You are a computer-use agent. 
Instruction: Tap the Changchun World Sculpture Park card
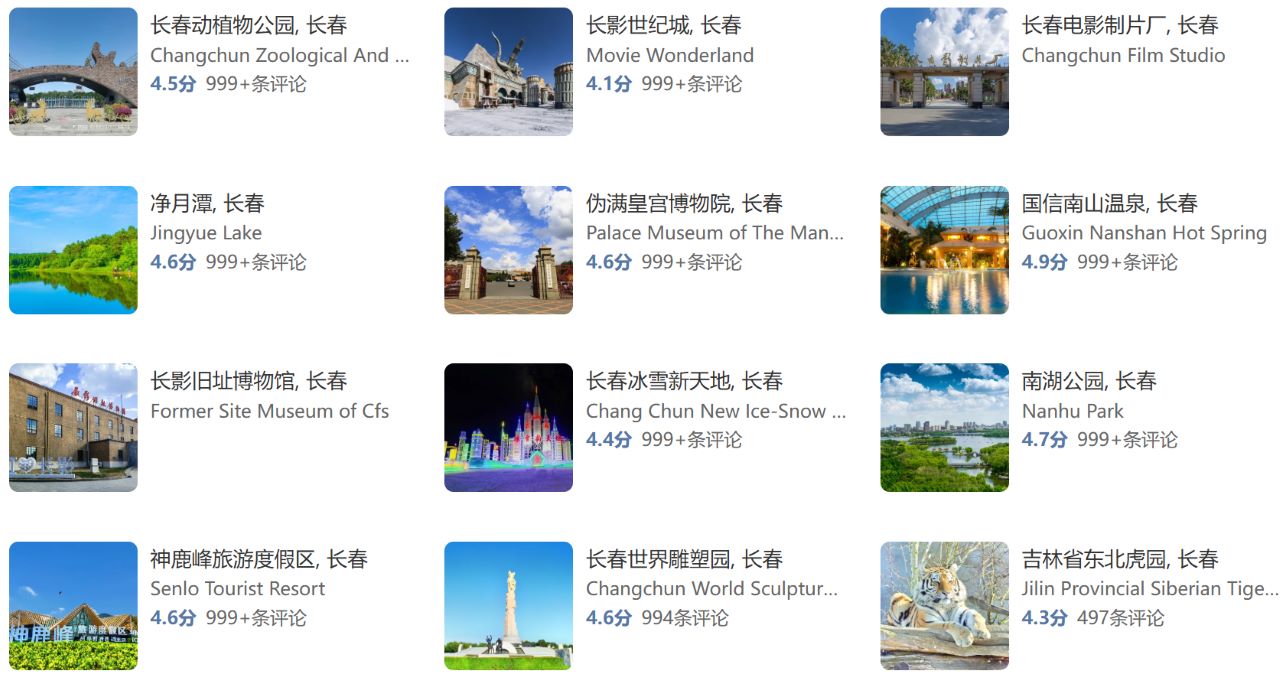click(x=684, y=560)
